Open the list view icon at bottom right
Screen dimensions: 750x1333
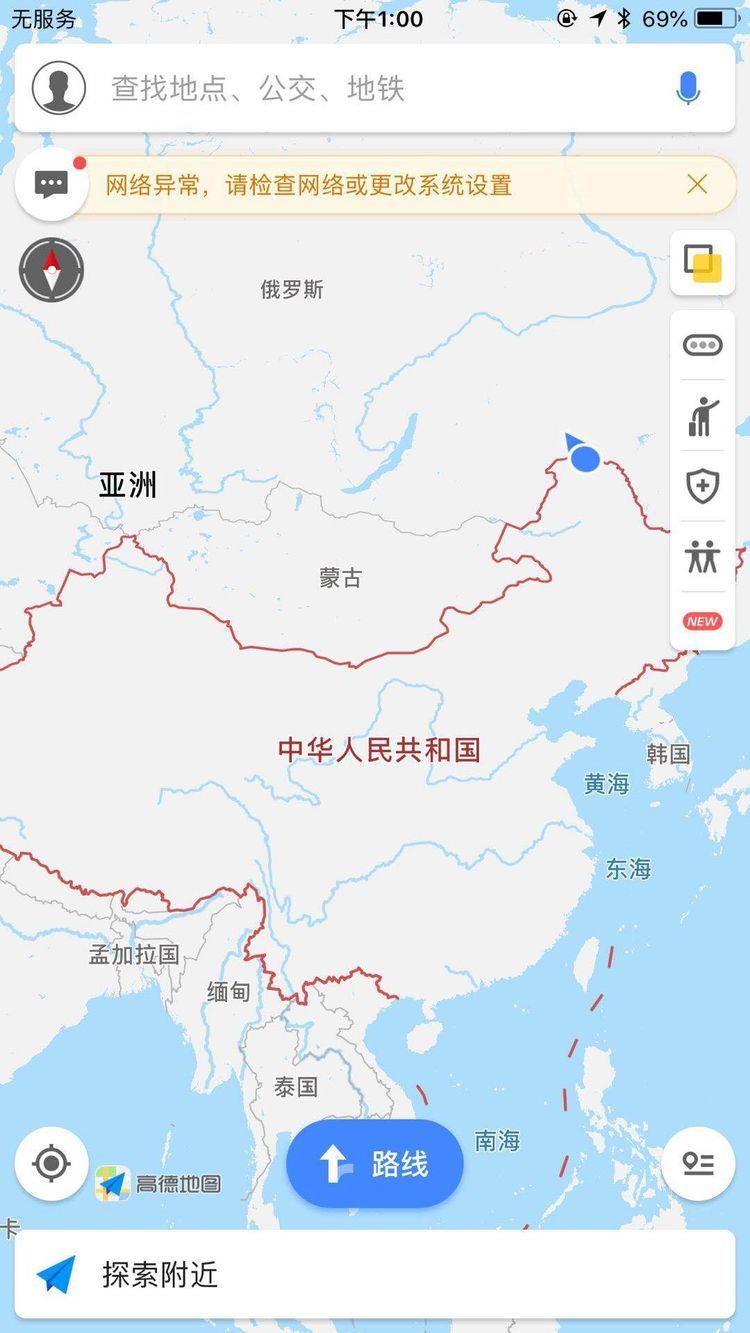pos(698,1164)
